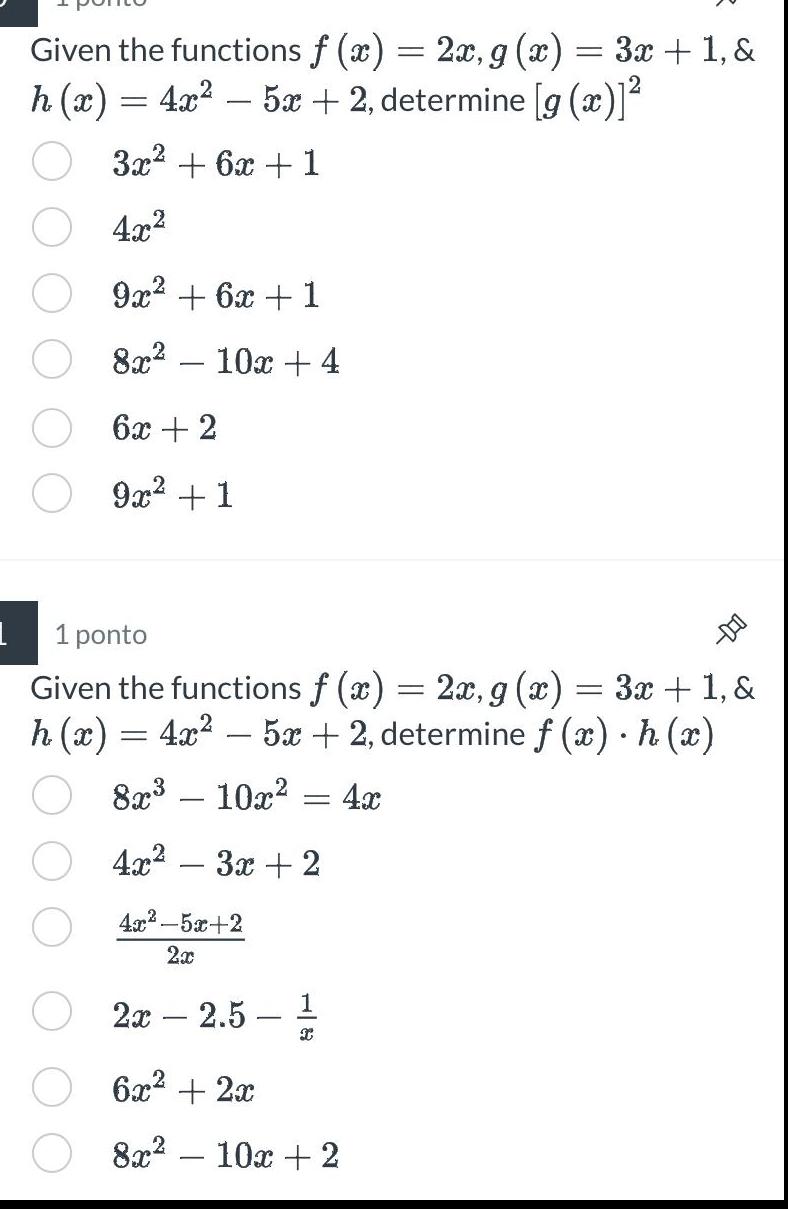Select the option 8x³ − 10x² = 4x
Viewport: 788px width, 1209px height.
pyautogui.click(x=51, y=797)
